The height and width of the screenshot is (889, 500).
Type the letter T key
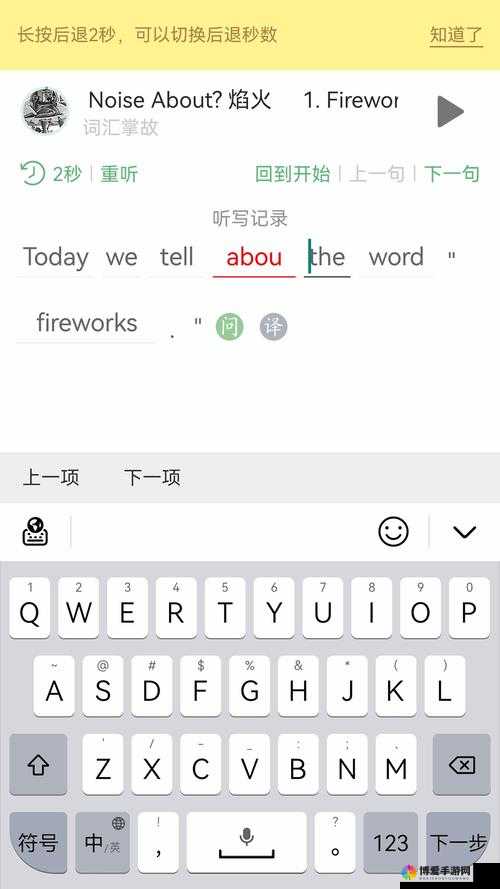pos(225,608)
